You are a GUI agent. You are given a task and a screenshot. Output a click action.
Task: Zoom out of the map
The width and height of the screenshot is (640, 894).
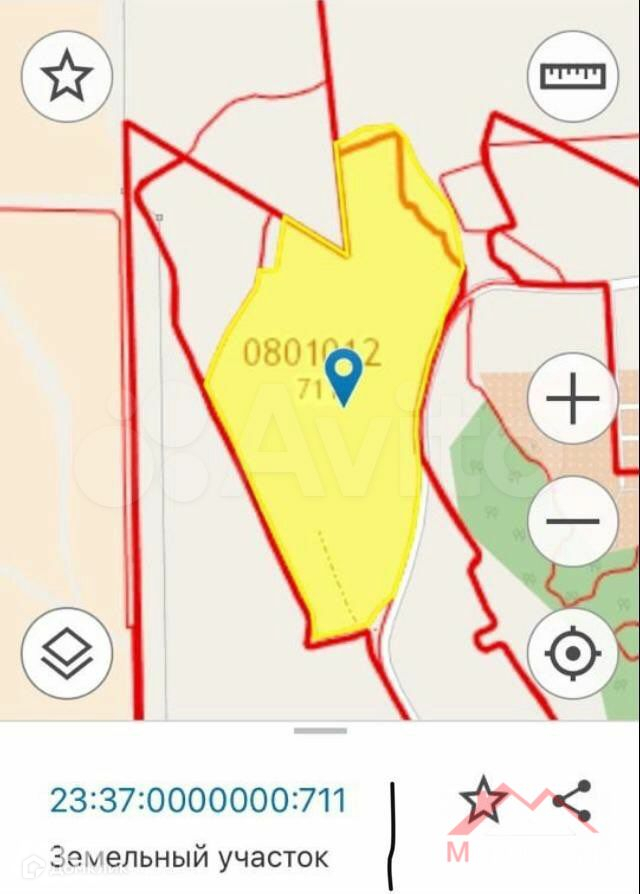pyautogui.click(x=572, y=521)
